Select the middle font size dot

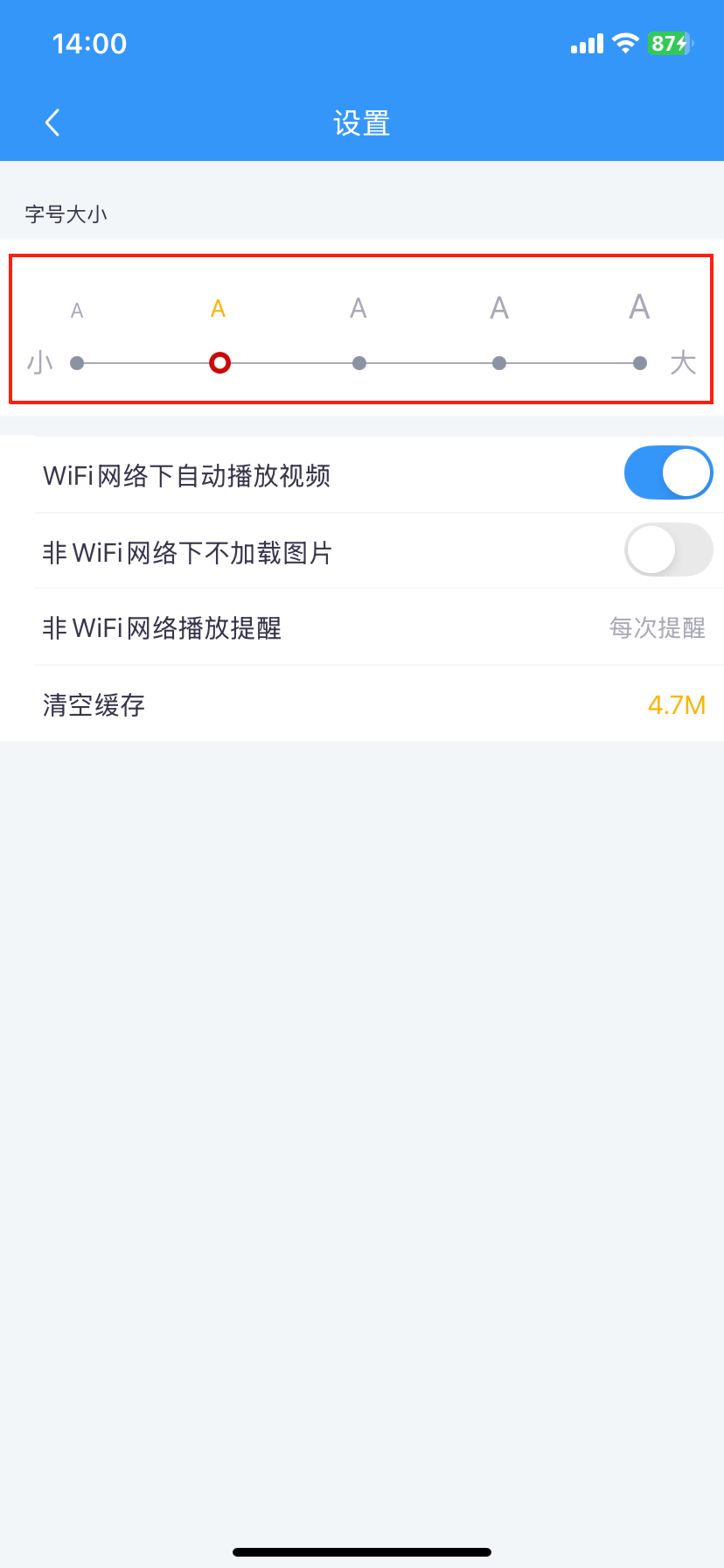[x=359, y=363]
